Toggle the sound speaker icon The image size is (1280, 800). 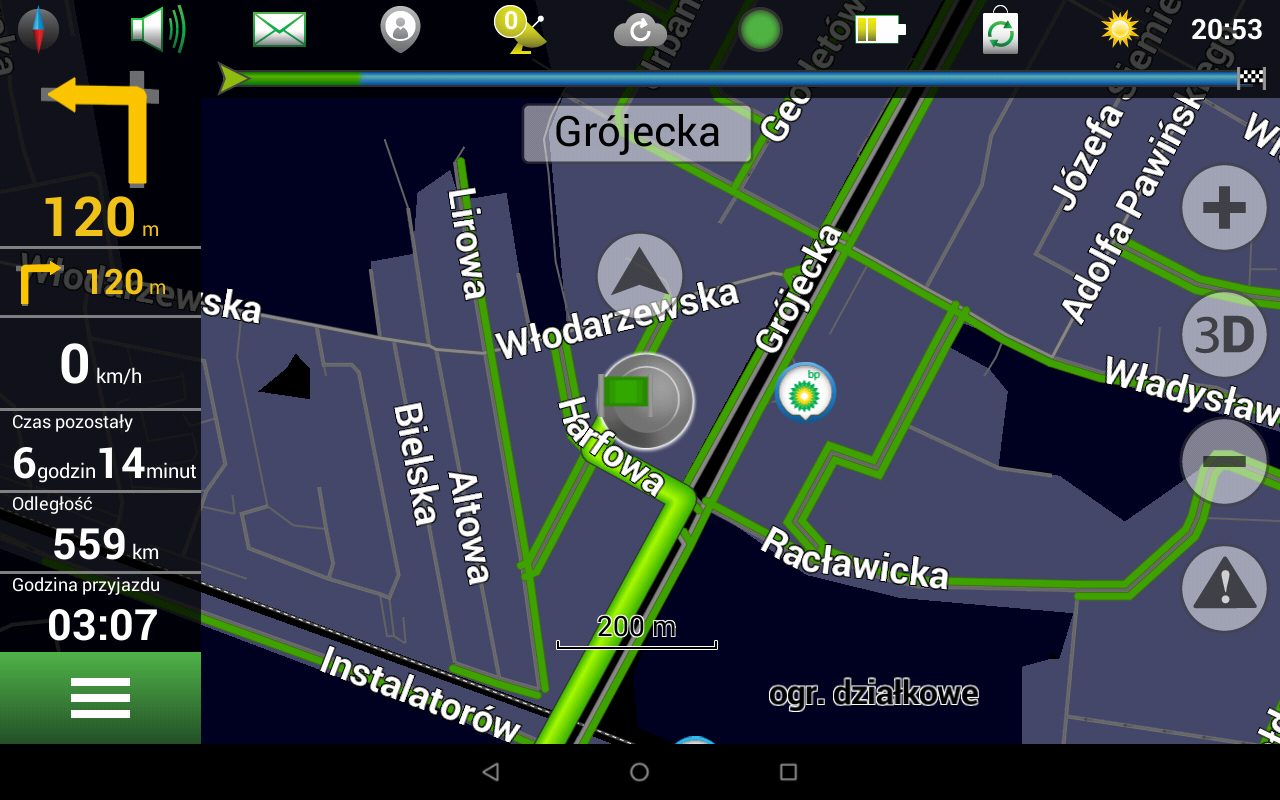[x=157, y=28]
